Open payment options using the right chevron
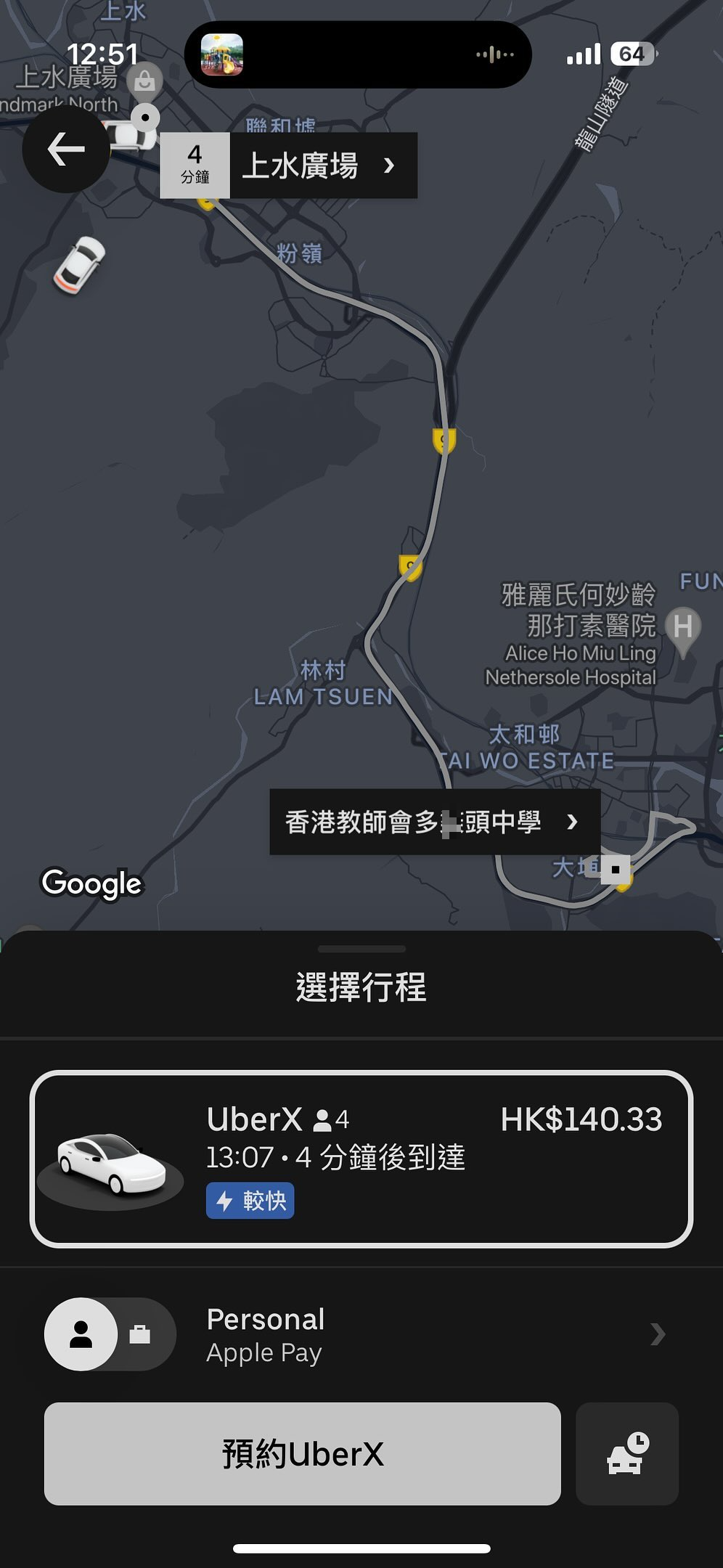Screen dimensions: 723x1568 pos(658,1334)
